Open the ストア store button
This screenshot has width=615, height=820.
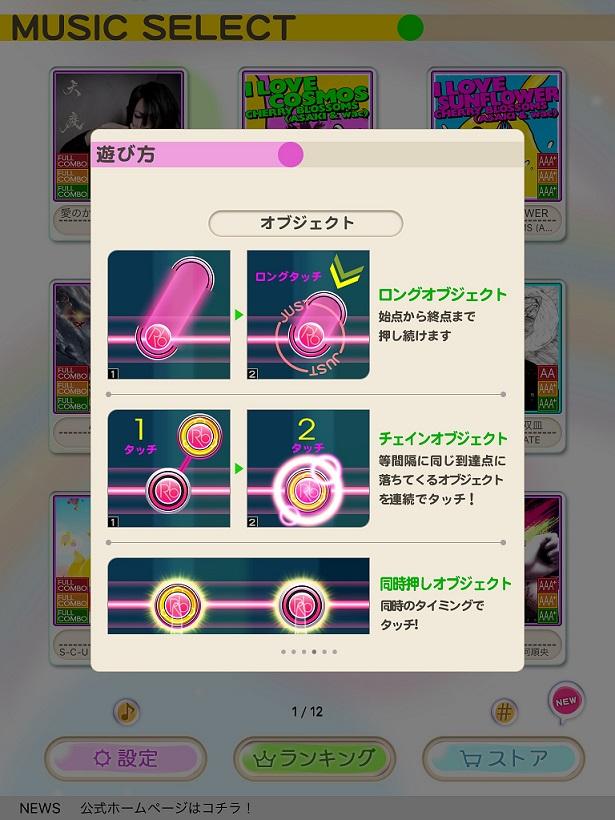503,758
